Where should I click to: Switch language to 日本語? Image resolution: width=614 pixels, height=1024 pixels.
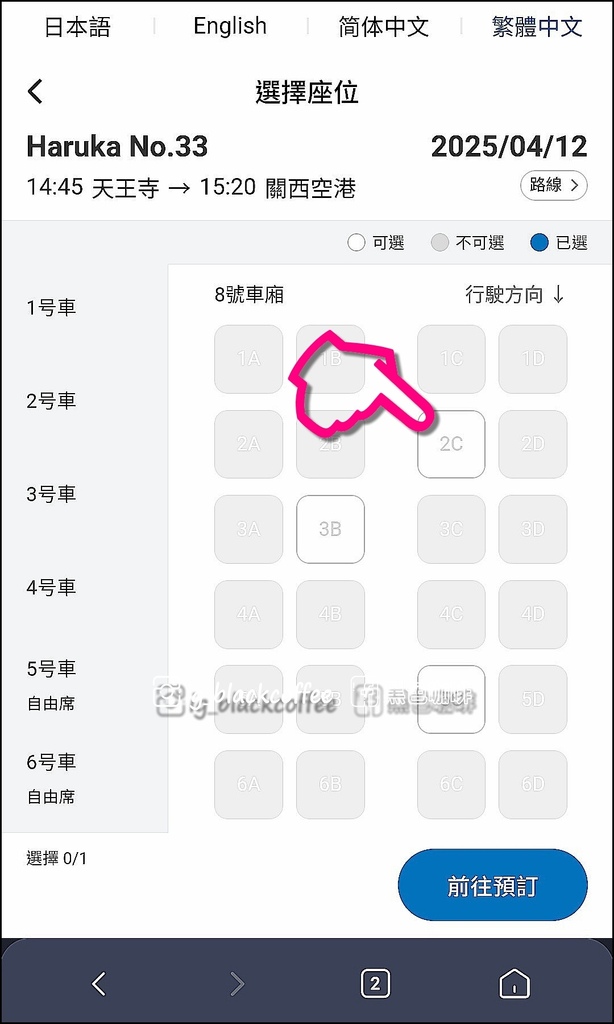pos(77,27)
